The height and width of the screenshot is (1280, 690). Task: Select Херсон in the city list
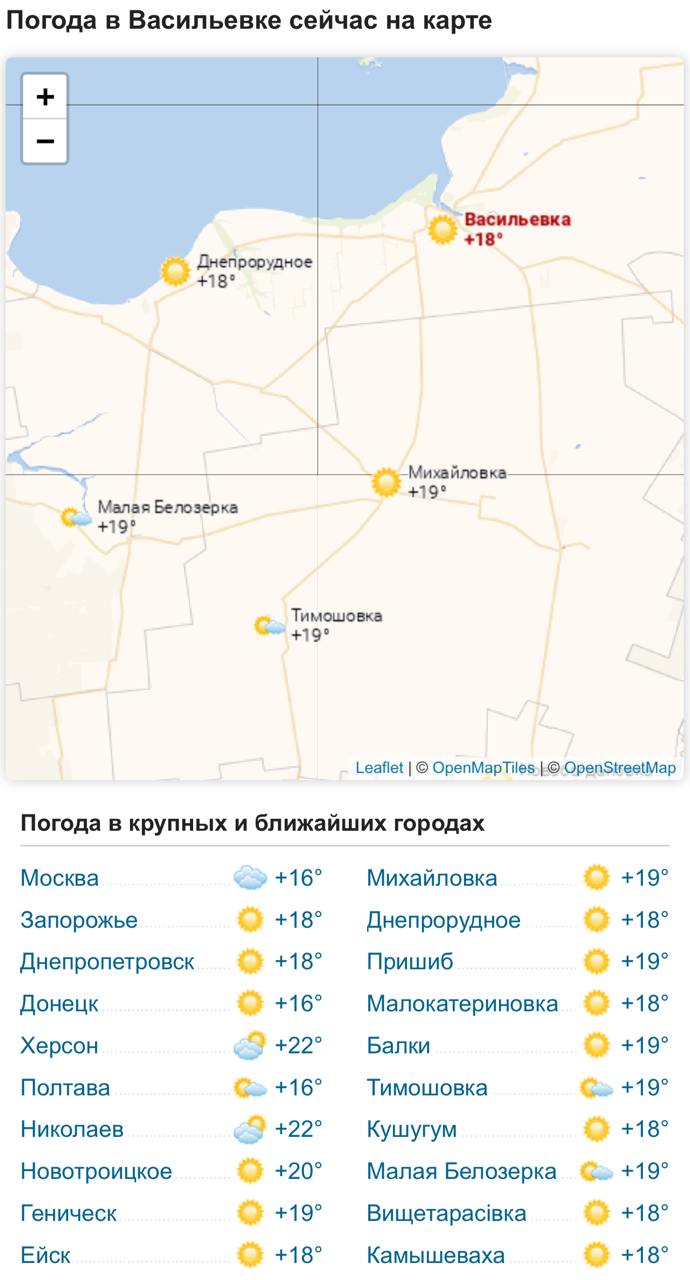[x=59, y=1046]
